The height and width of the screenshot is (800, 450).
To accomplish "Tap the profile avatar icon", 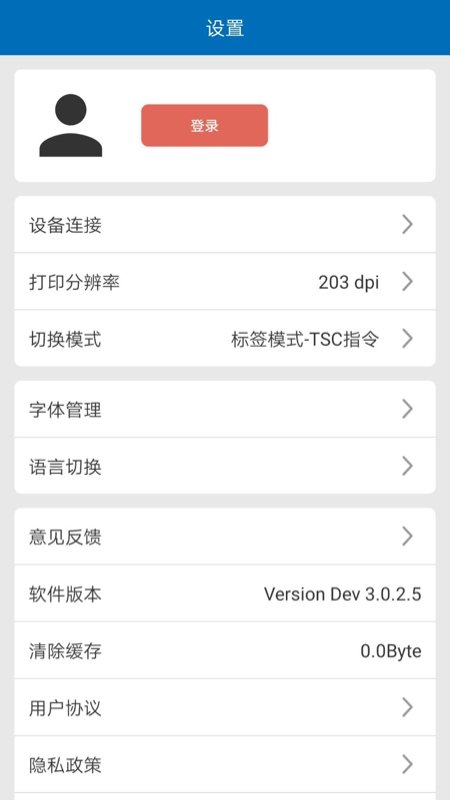I will coord(71,126).
